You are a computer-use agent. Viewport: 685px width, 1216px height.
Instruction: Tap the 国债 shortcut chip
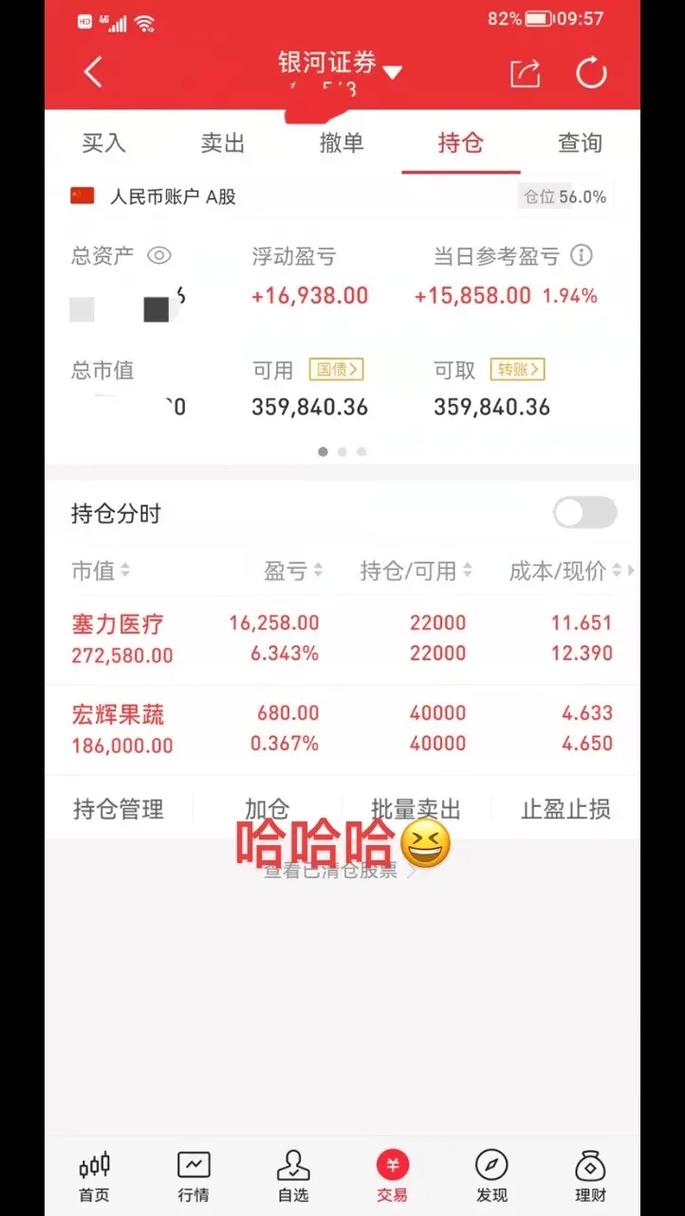click(335, 370)
